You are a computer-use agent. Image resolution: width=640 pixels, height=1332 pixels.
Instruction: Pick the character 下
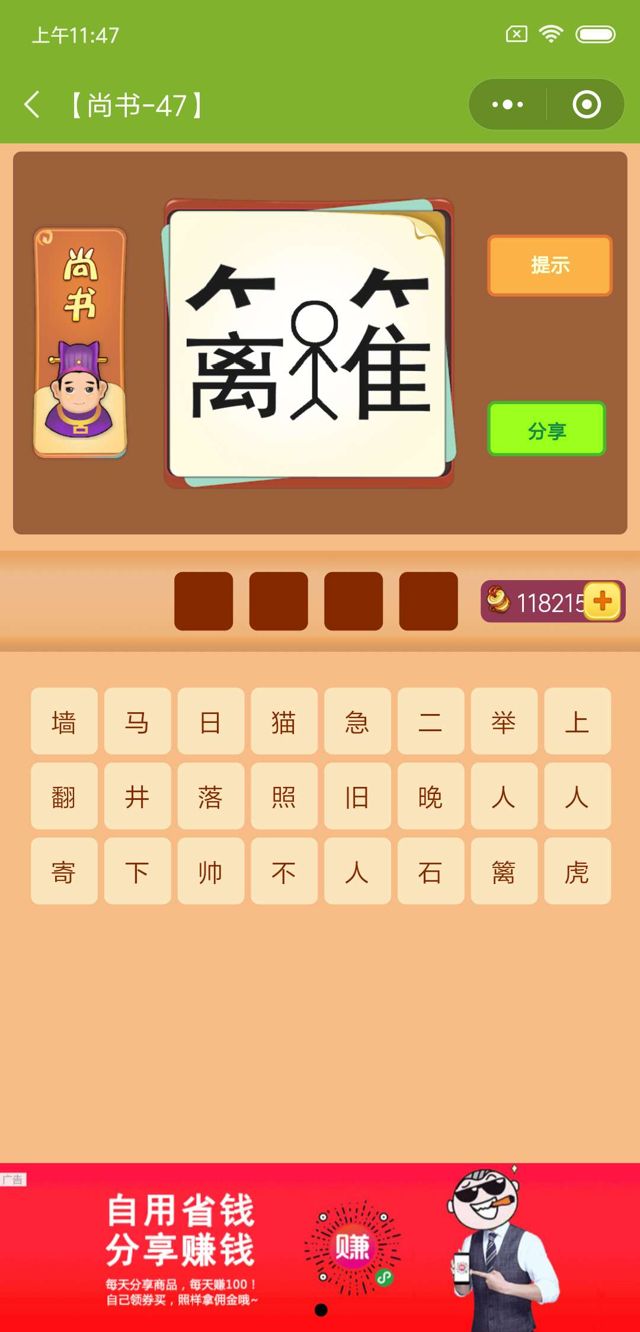[x=137, y=871]
